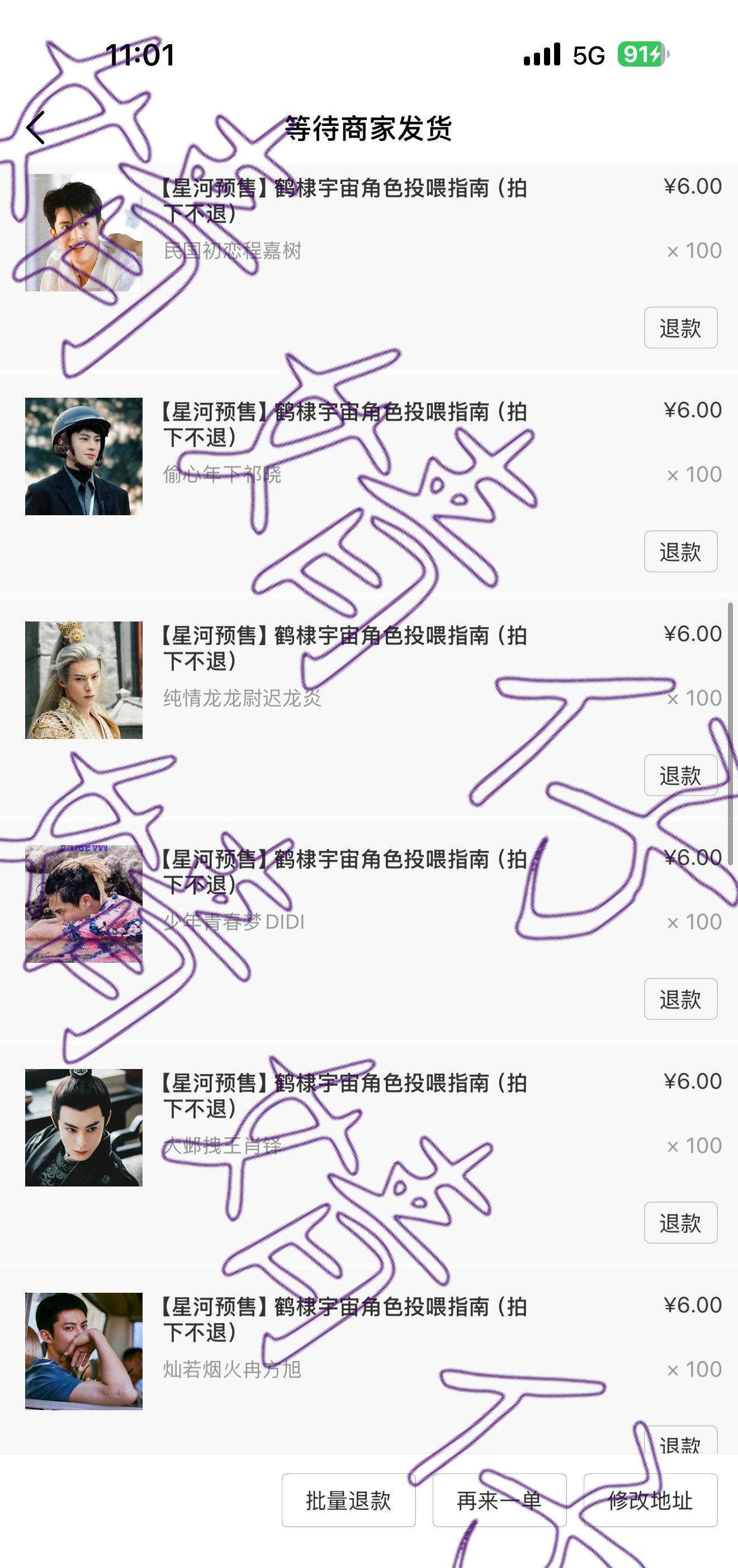Tap 退款 for 大邺拽王肖铎 item
This screenshot has height=1568, width=738.
pyautogui.click(x=680, y=1222)
